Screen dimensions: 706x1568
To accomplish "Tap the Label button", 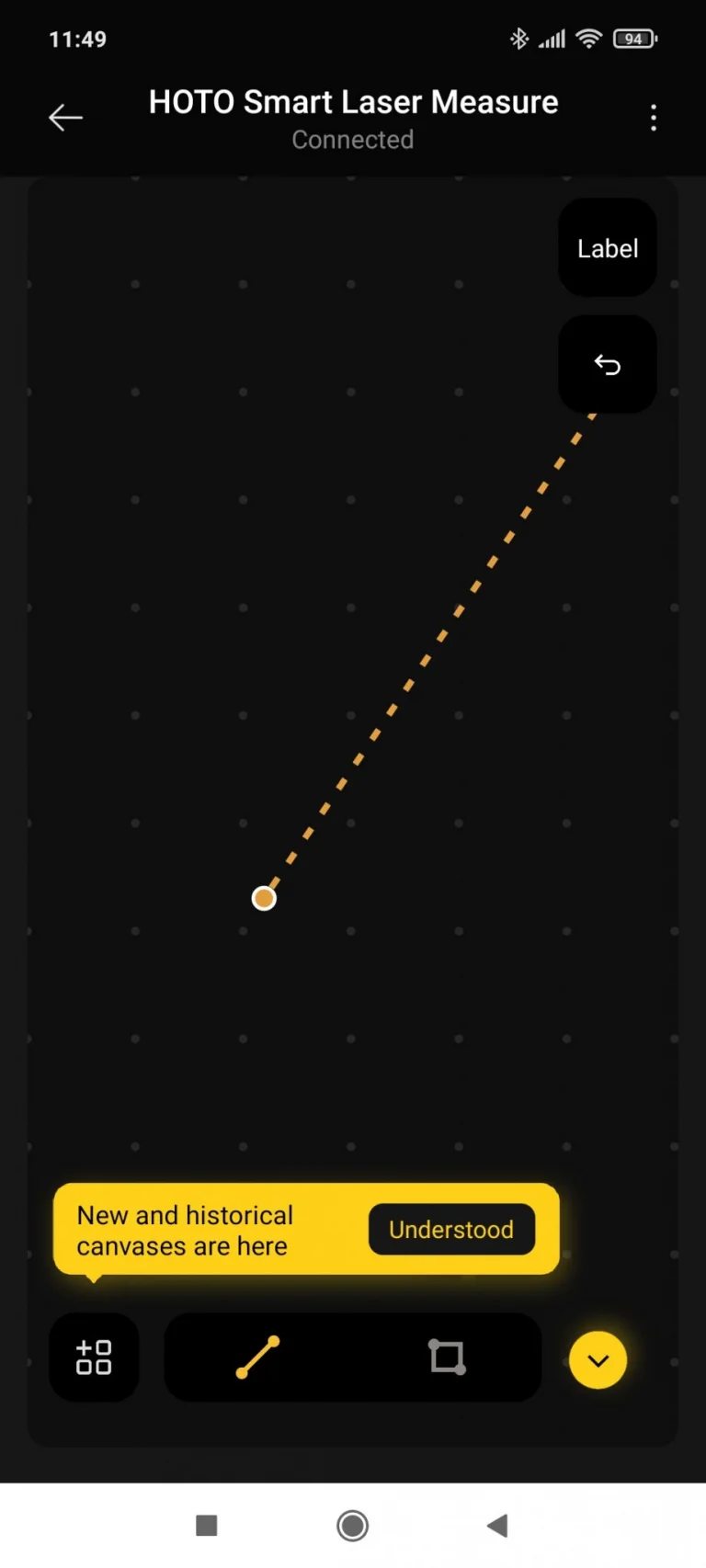I will (608, 248).
